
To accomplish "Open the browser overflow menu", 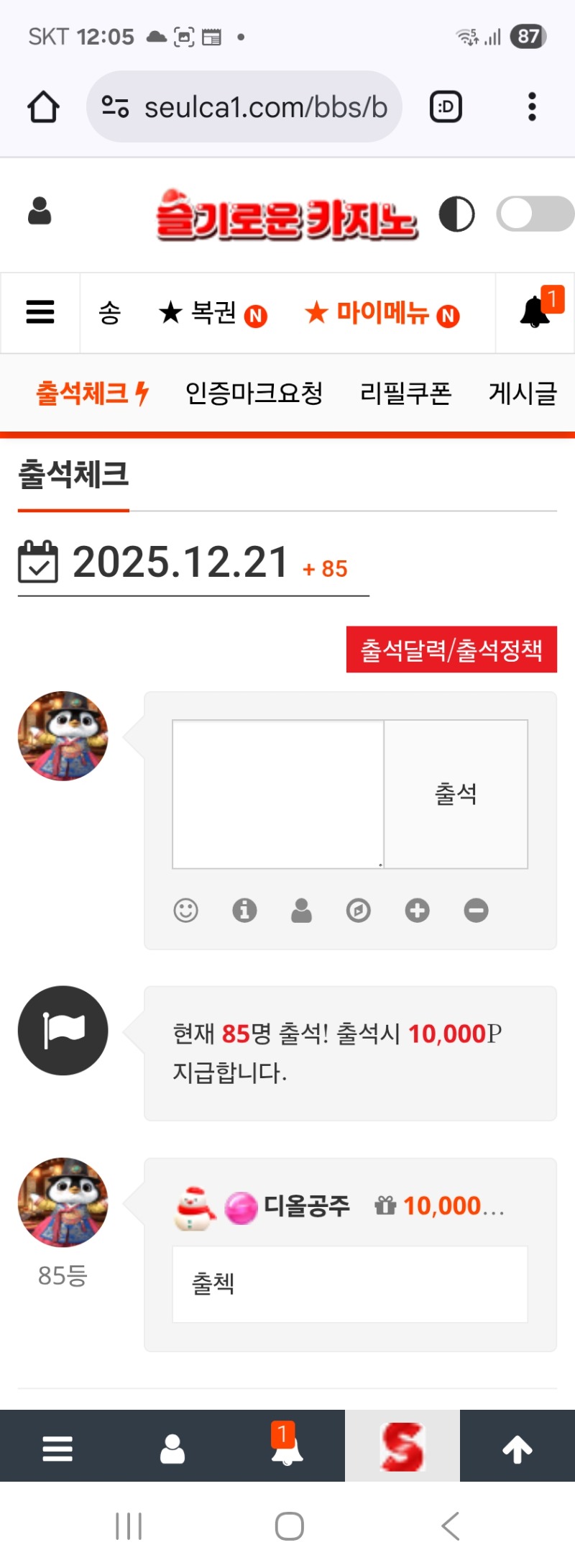I will [x=532, y=106].
